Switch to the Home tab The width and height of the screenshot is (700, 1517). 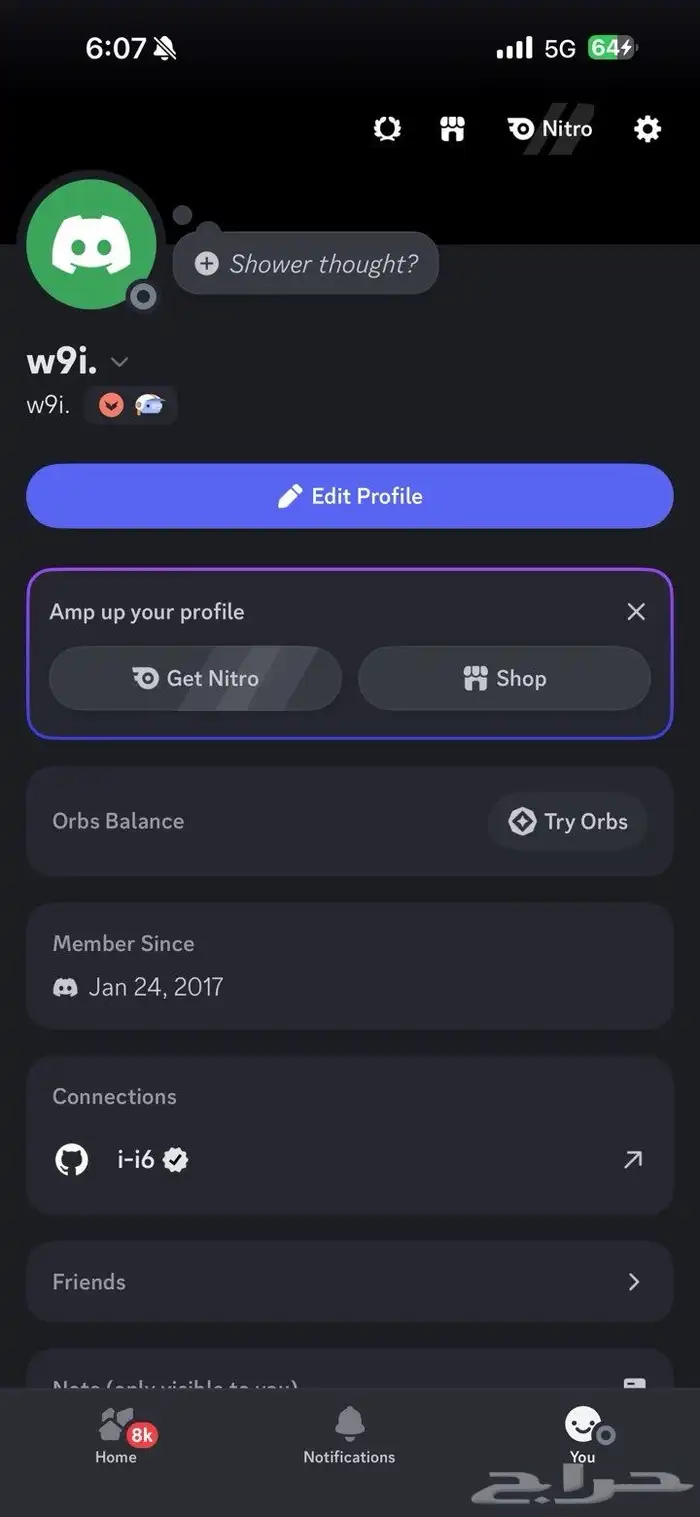(x=116, y=1438)
